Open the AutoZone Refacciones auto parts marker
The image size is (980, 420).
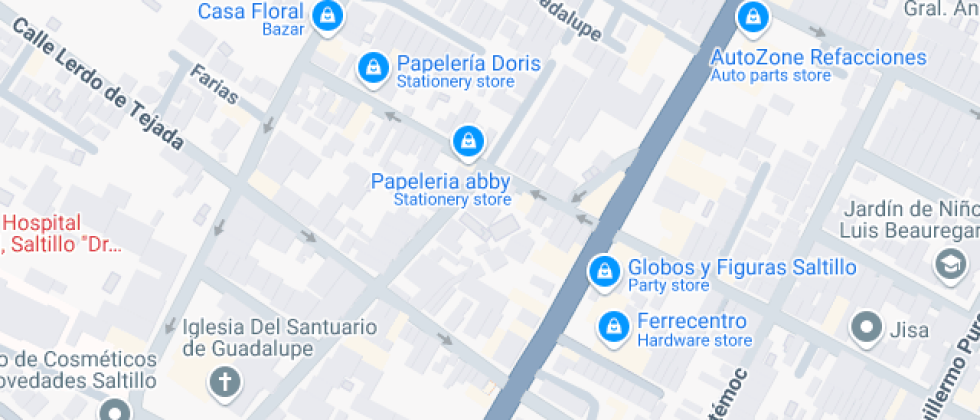[x=752, y=16]
